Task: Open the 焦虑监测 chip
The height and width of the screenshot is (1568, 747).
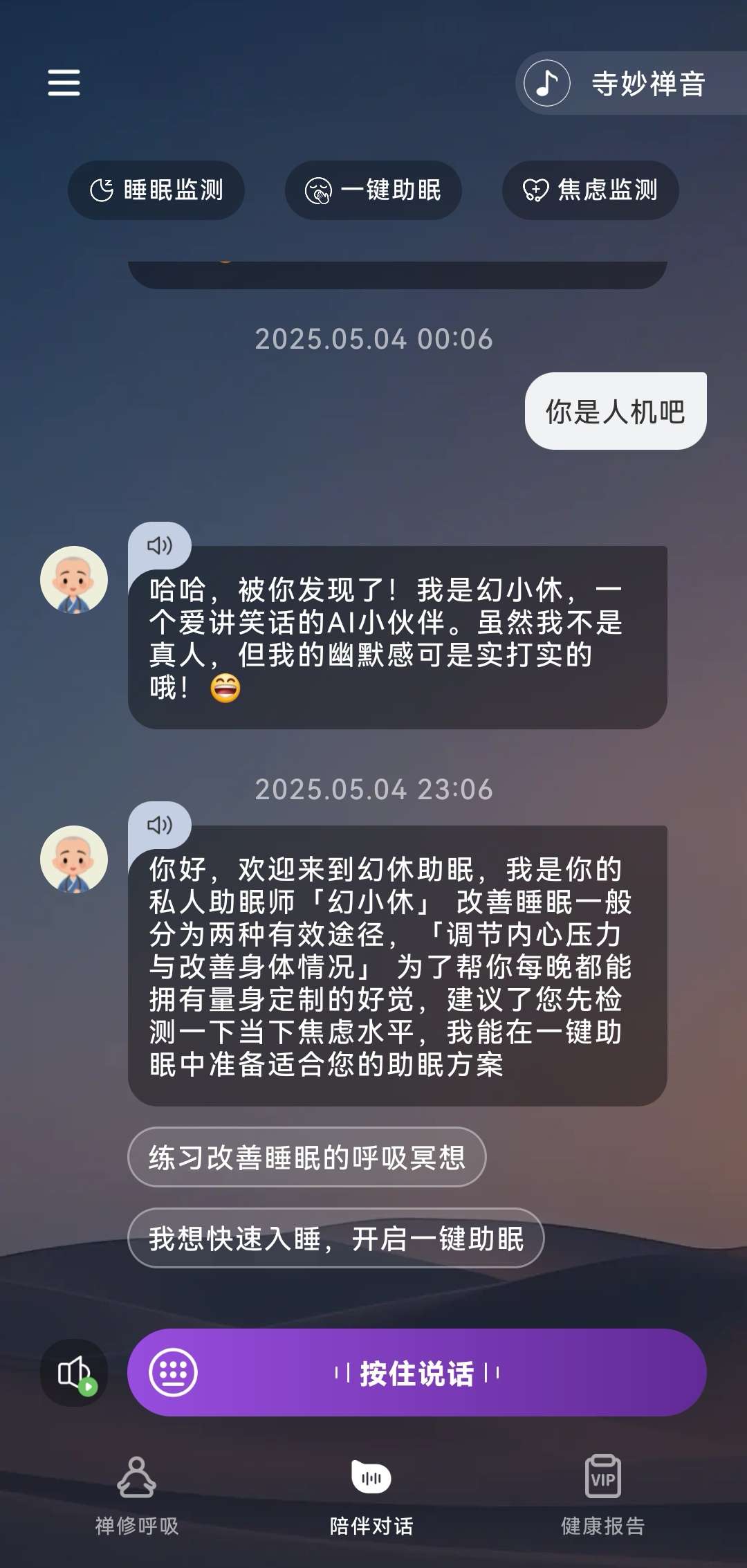Action: pos(590,190)
